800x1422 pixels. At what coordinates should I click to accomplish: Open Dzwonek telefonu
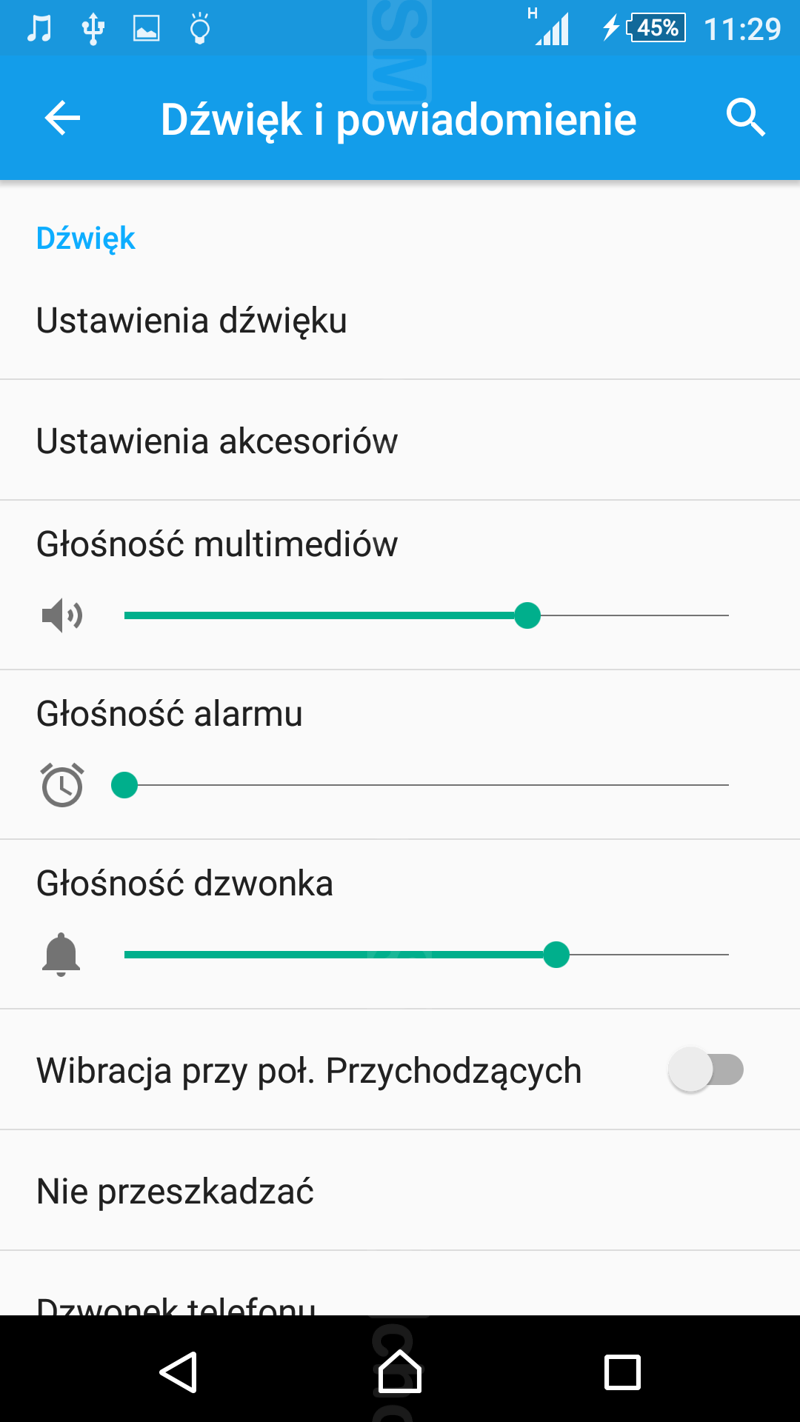pyautogui.click(x=176, y=1302)
